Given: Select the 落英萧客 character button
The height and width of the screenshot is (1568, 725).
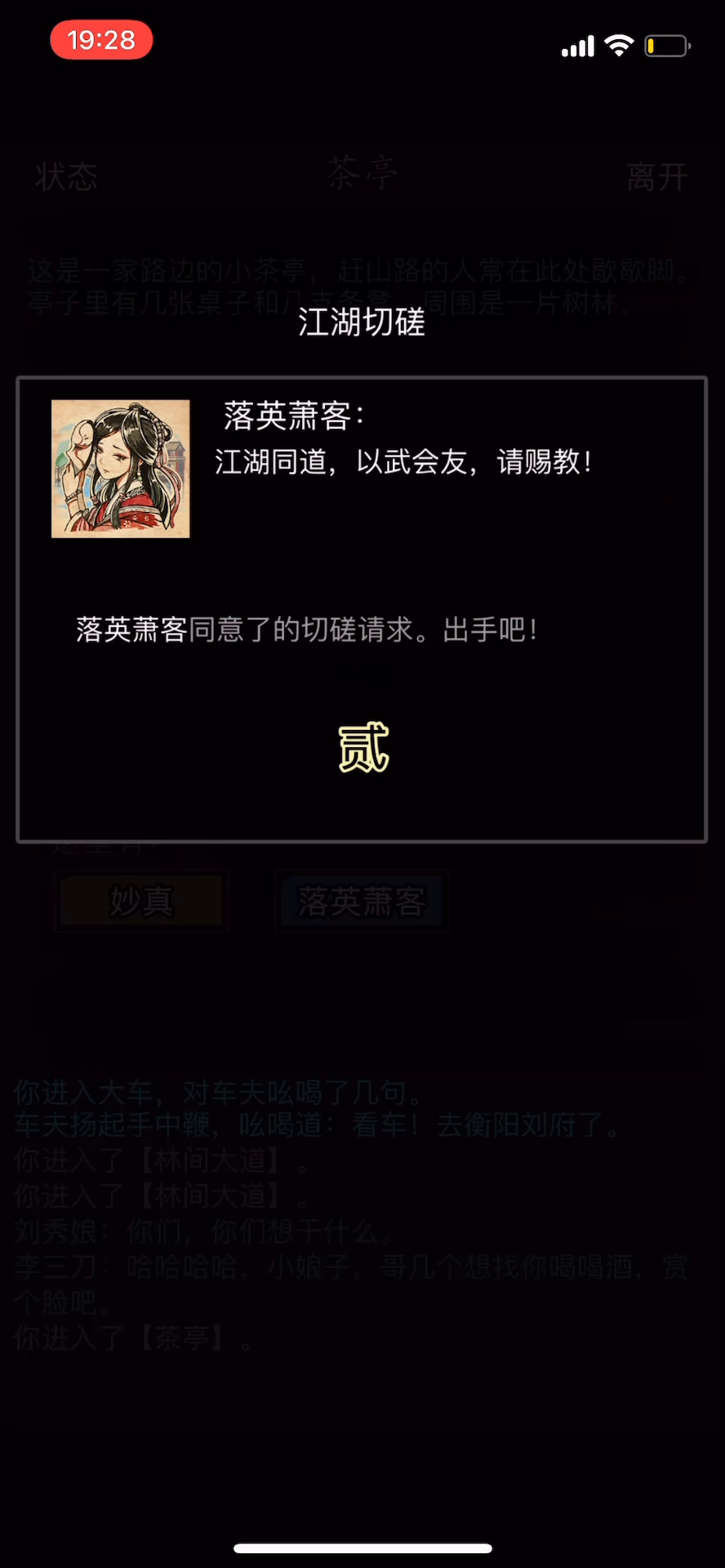Looking at the screenshot, I should [361, 901].
